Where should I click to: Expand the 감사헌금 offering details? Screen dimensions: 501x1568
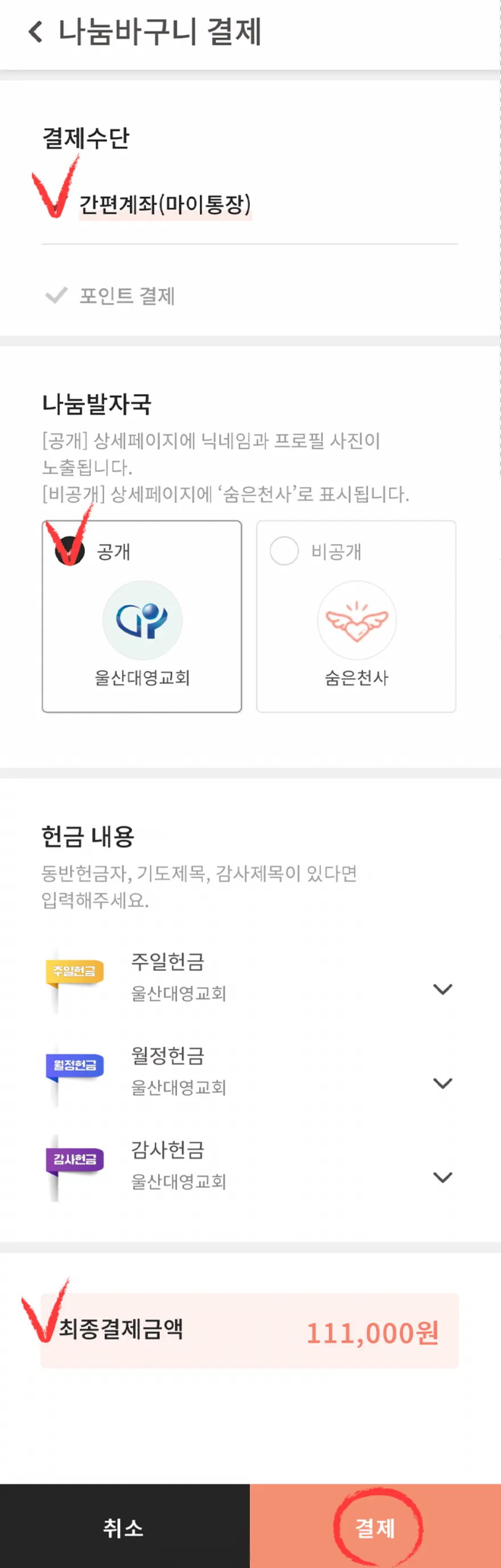pos(442,1177)
